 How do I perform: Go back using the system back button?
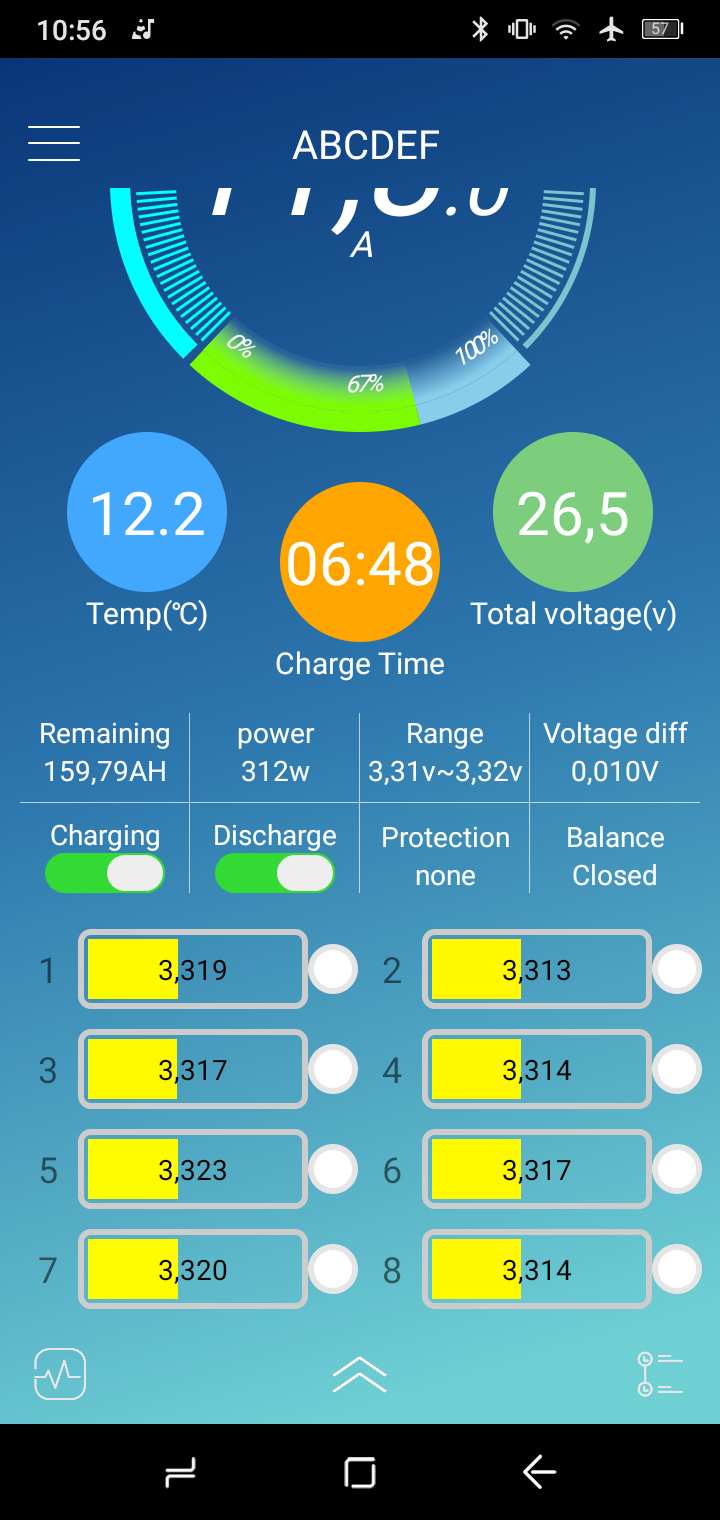pyautogui.click(x=539, y=1472)
